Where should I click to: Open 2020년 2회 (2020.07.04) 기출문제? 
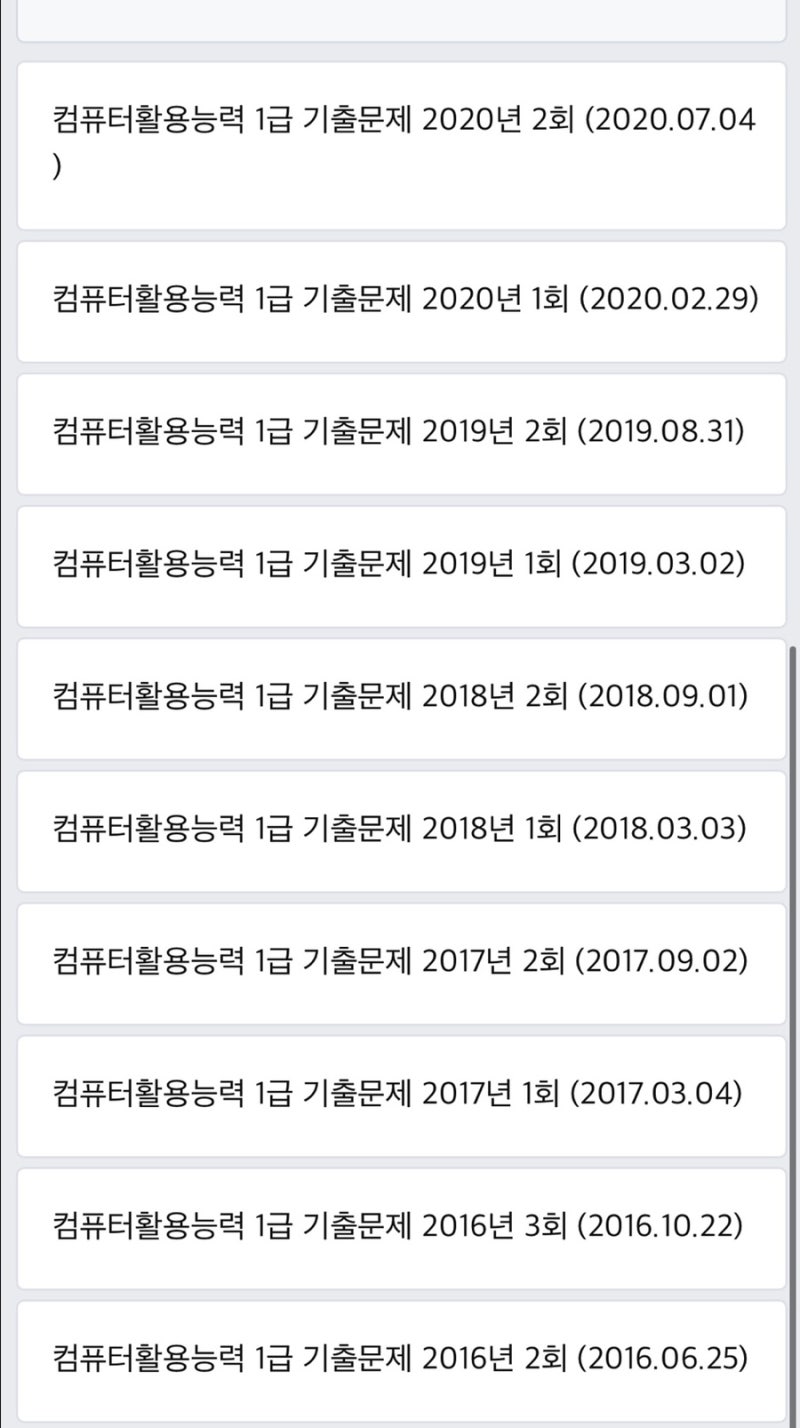point(401,146)
